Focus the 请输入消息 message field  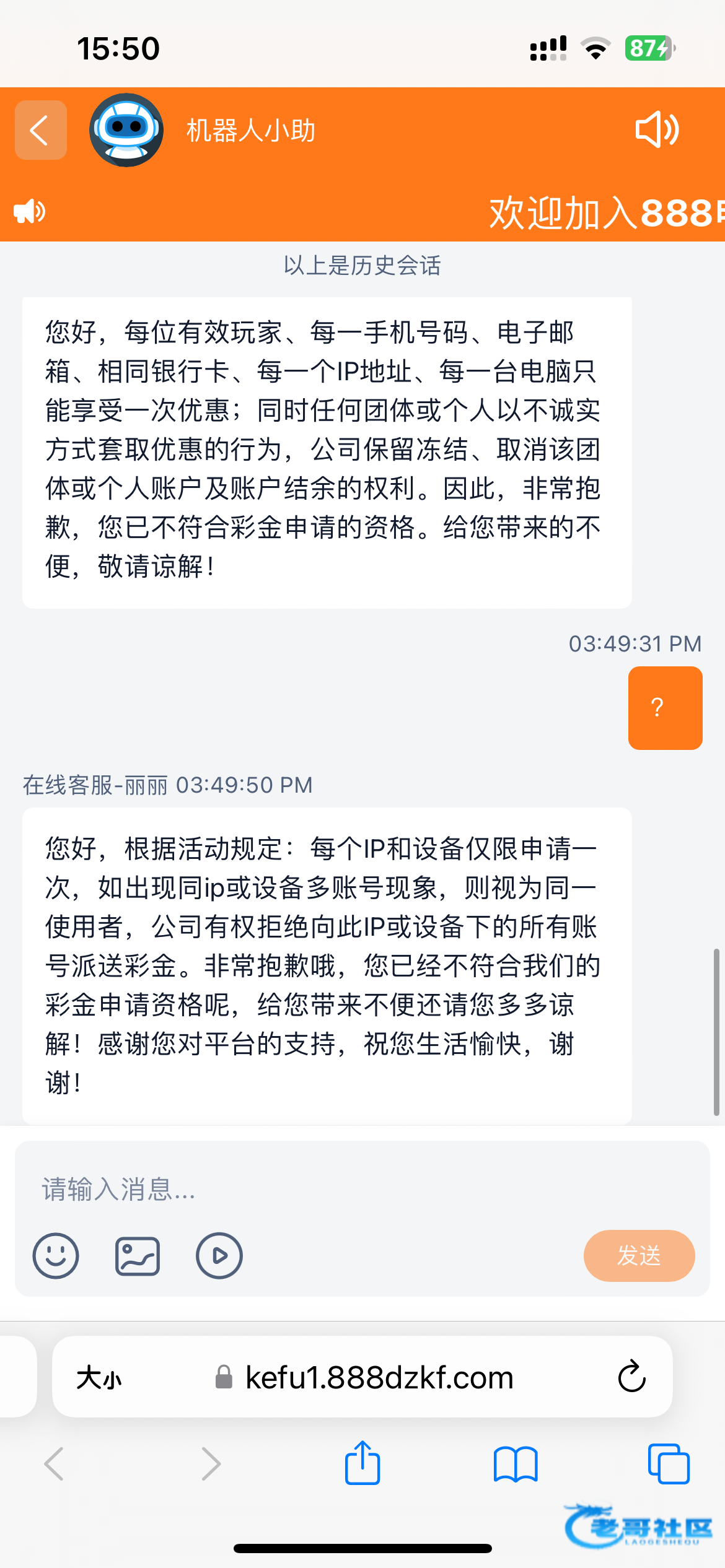(x=362, y=1189)
